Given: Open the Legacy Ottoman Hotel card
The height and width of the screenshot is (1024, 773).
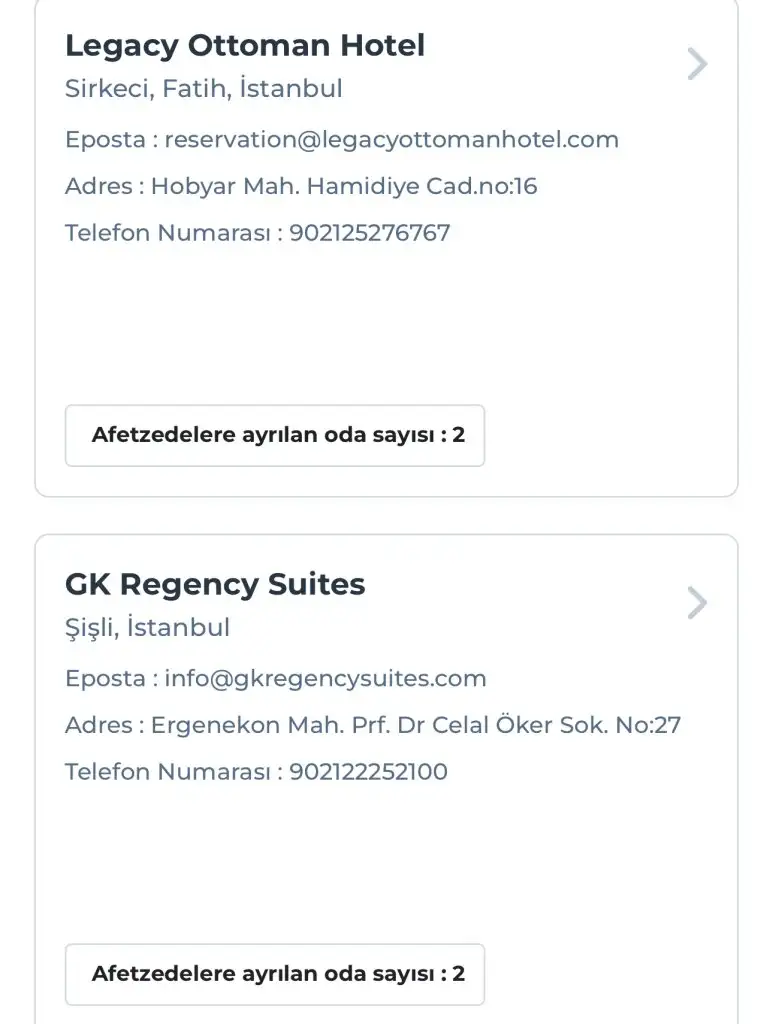Looking at the screenshot, I should coord(245,46).
